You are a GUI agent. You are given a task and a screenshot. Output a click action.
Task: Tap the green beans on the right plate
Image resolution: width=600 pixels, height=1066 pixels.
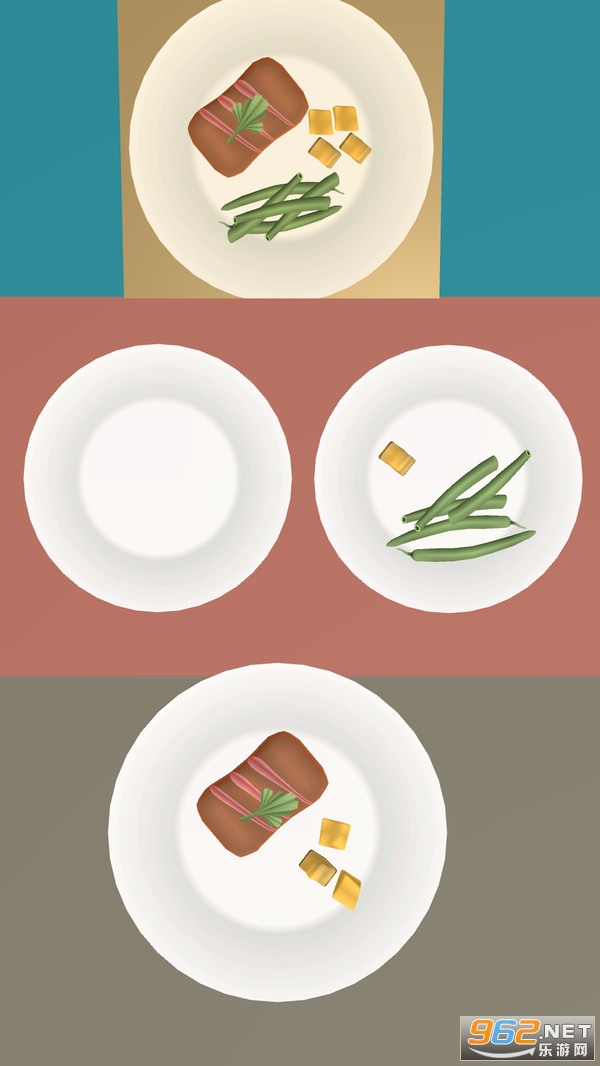click(x=462, y=506)
